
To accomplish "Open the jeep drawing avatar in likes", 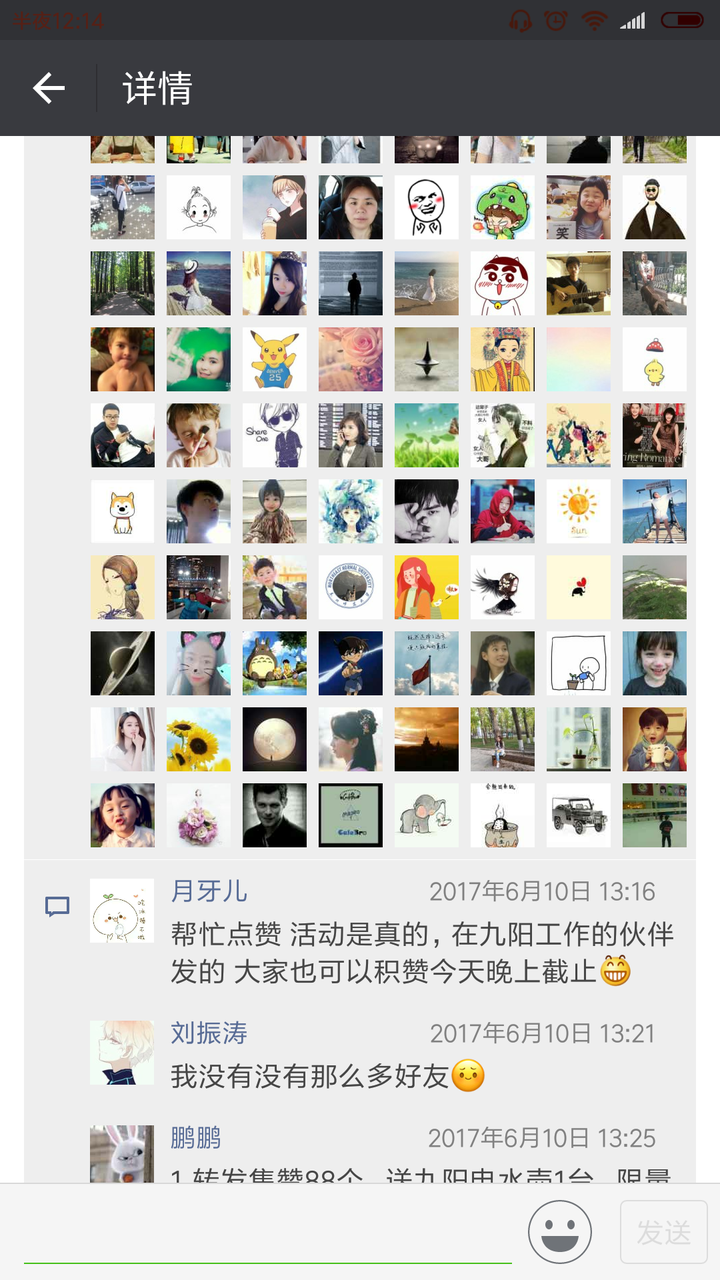I will 579,816.
